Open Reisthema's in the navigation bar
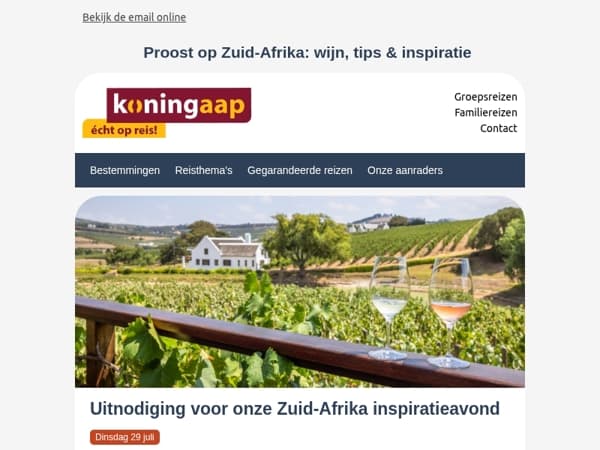Screen dimensions: 600x450 click(204, 170)
